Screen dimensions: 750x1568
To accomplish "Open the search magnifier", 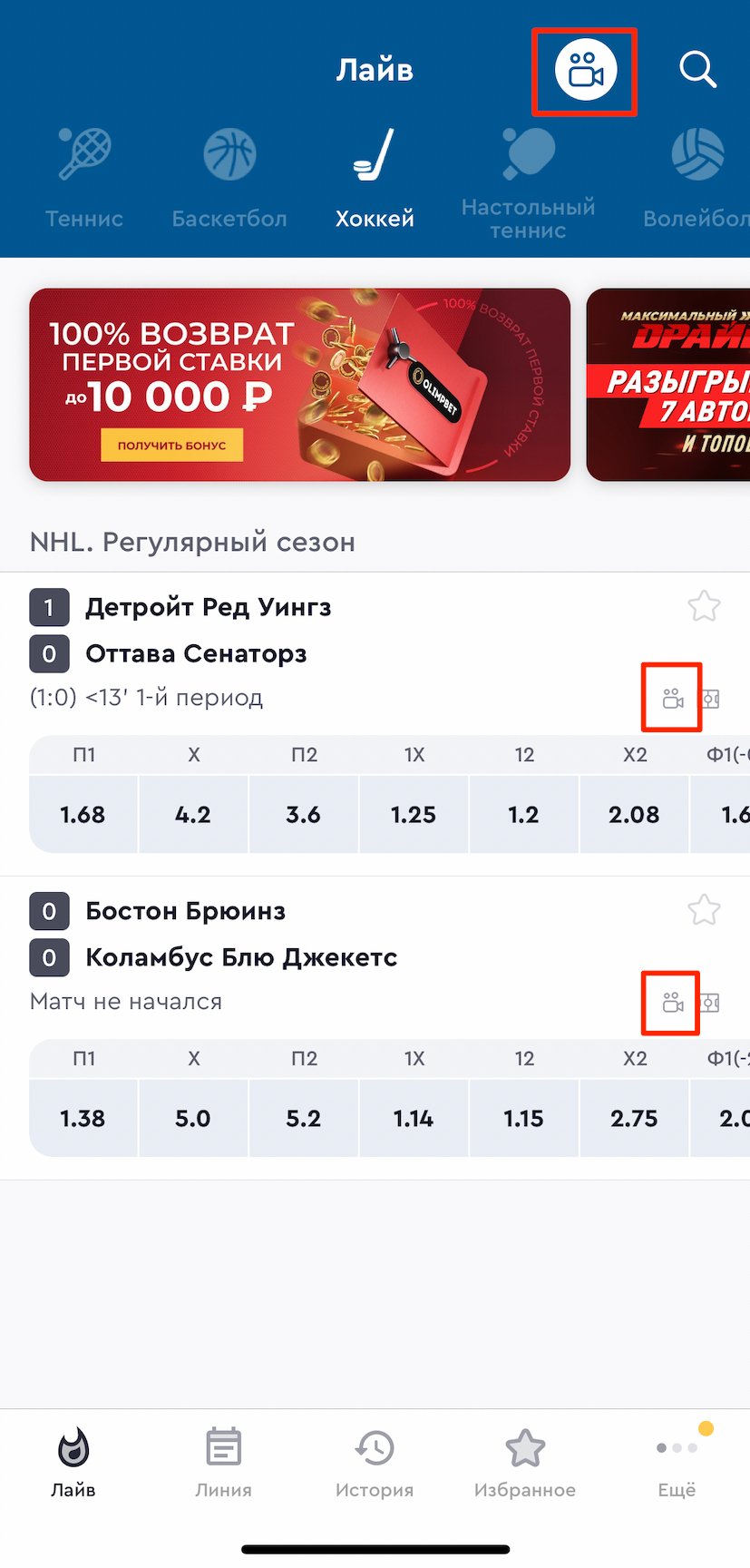I will point(697,70).
